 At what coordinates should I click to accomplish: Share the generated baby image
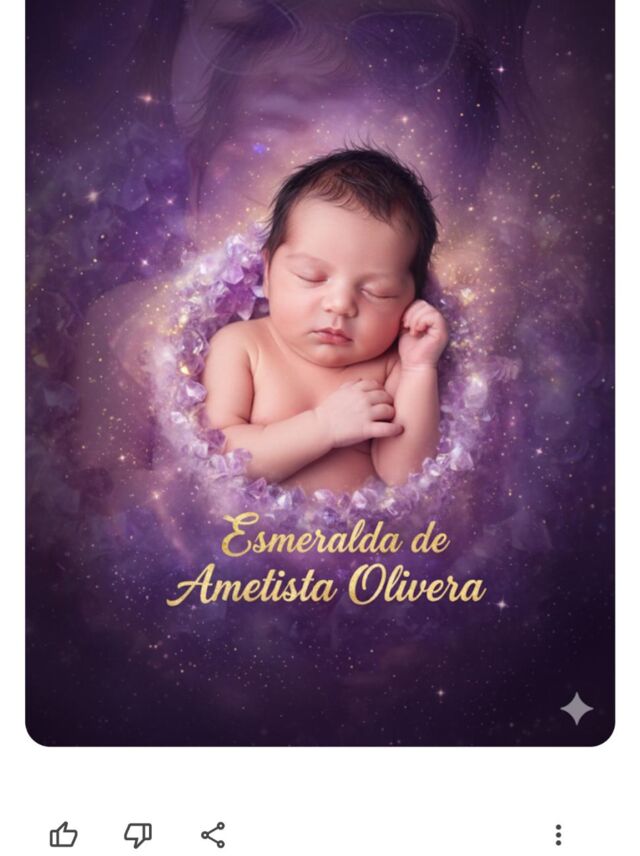[x=213, y=834]
